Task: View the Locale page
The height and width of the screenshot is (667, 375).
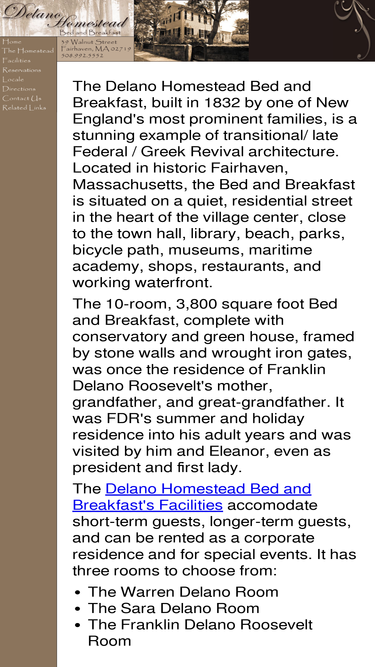Action: 13,79
